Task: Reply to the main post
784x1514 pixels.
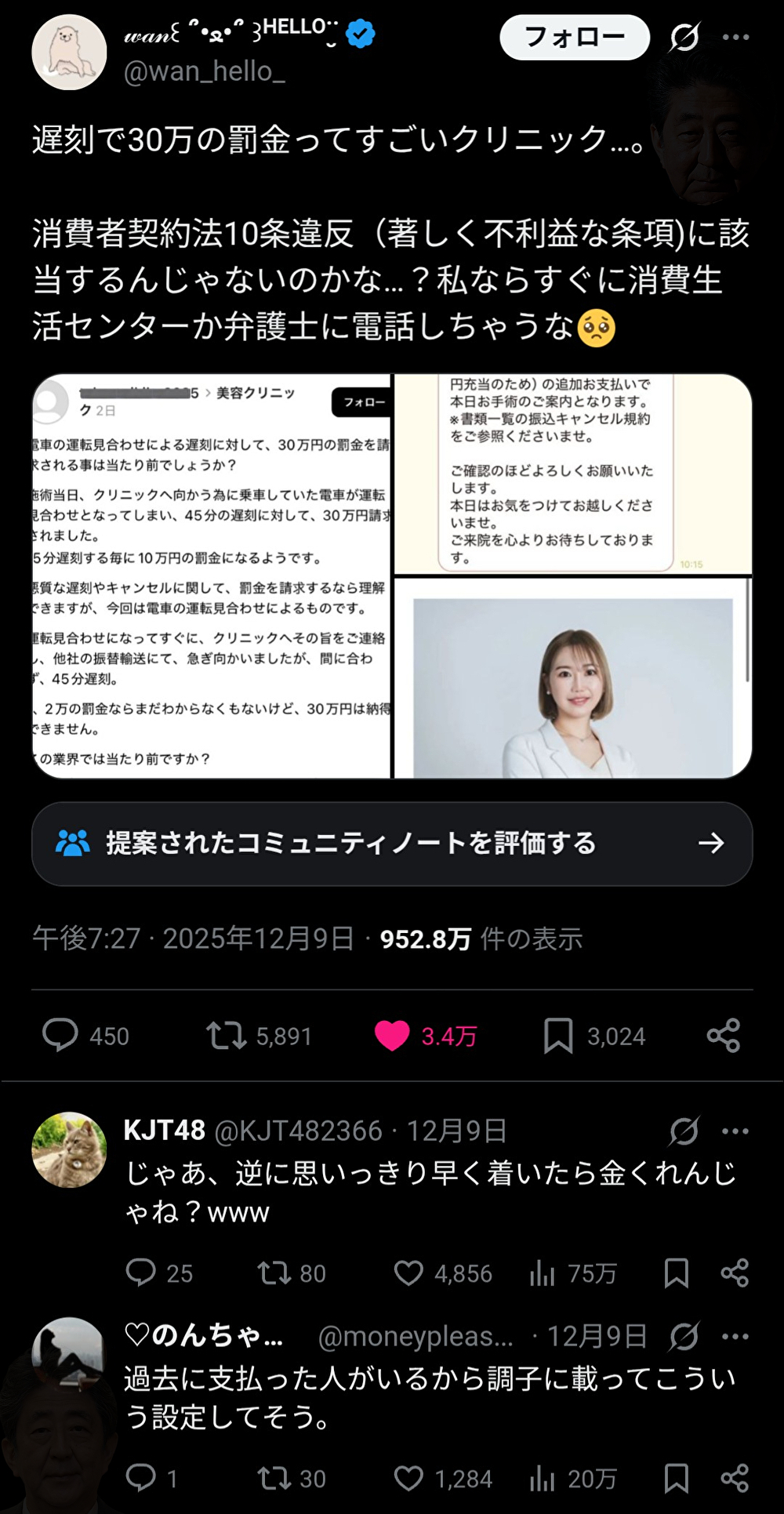Action: (60, 1036)
